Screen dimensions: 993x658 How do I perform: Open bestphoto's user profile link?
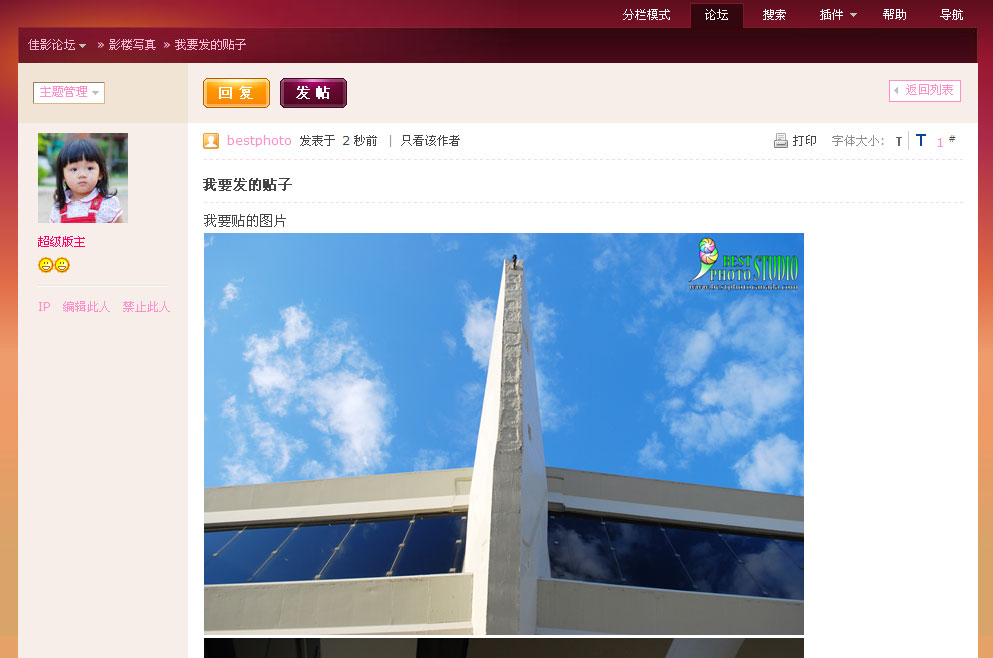point(259,141)
